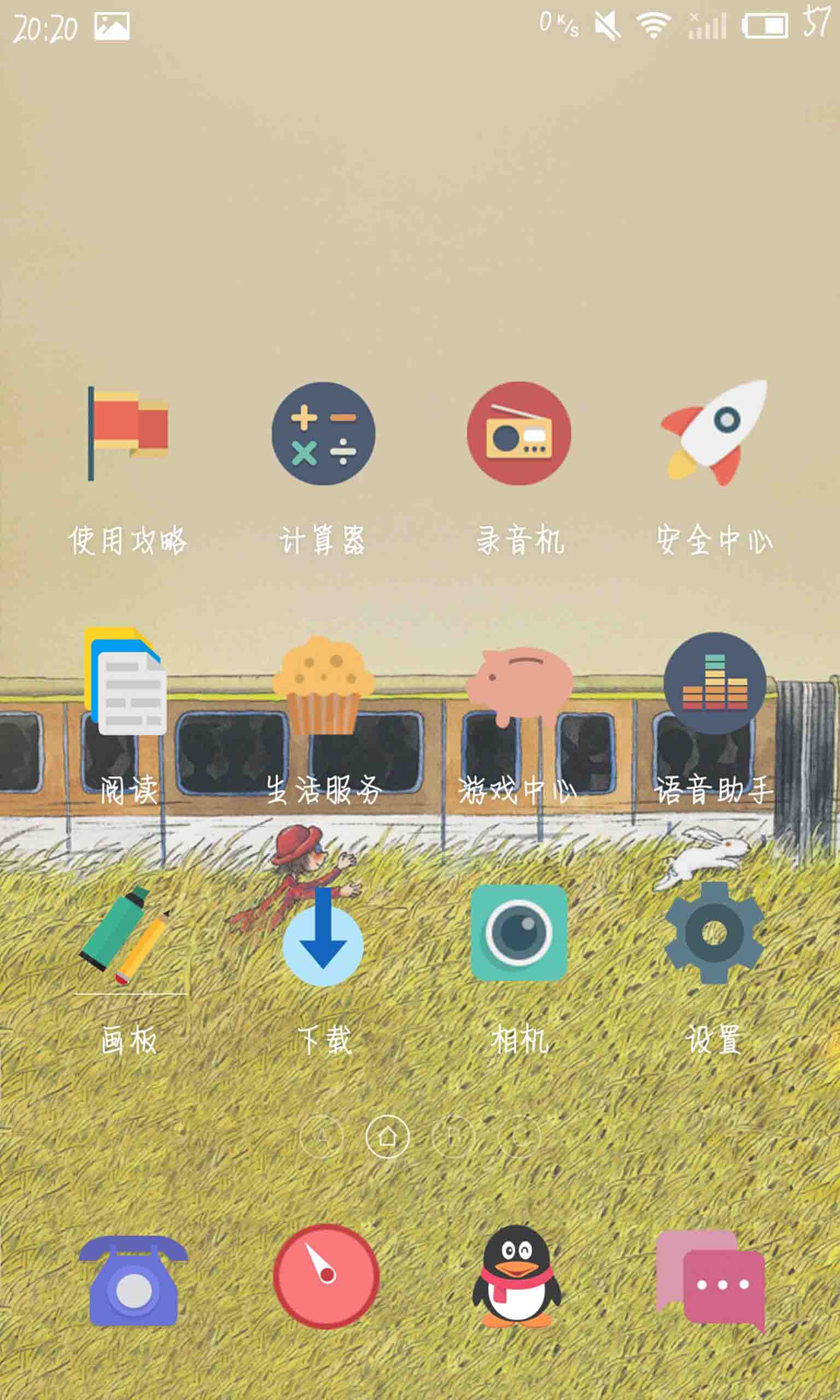Open the phone dialer in dock
Viewport: 840px width, 1400px height.
click(x=133, y=1281)
